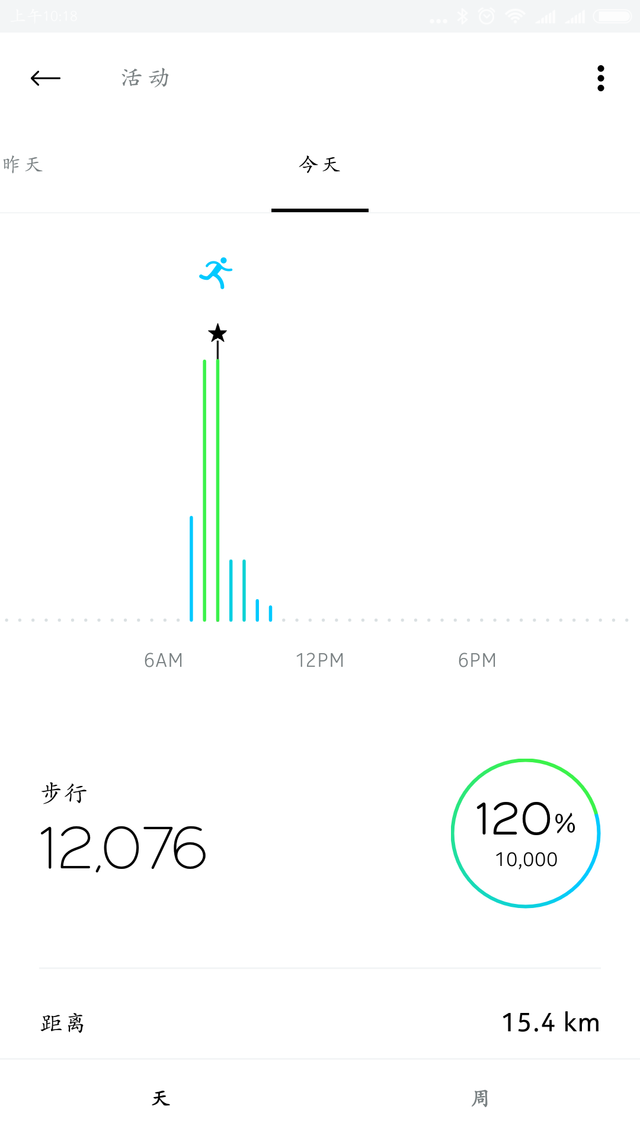The image size is (640, 1138).
Task: Switch to the 昨天 tab
Action: click(x=22, y=164)
